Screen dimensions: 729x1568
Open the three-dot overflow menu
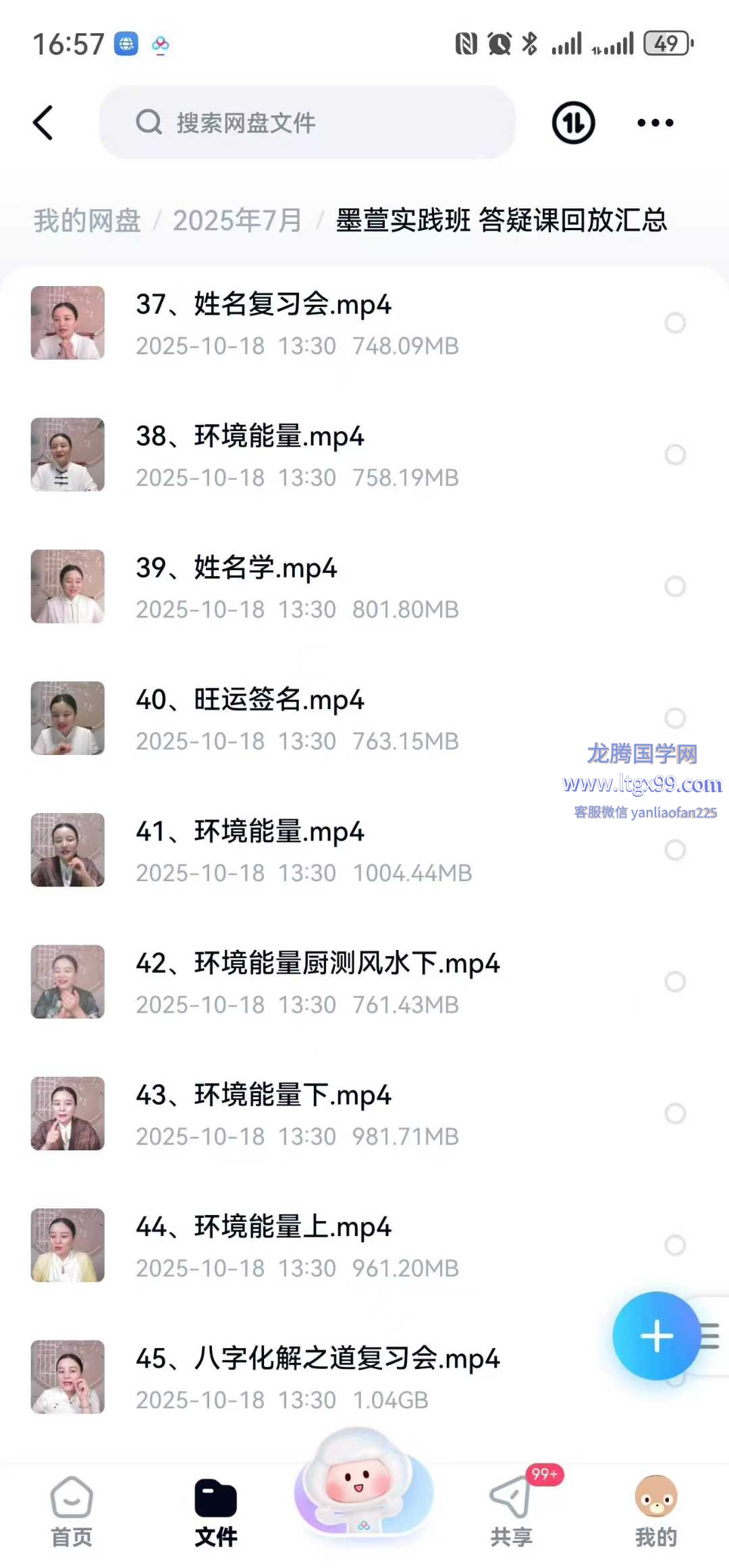pos(655,123)
